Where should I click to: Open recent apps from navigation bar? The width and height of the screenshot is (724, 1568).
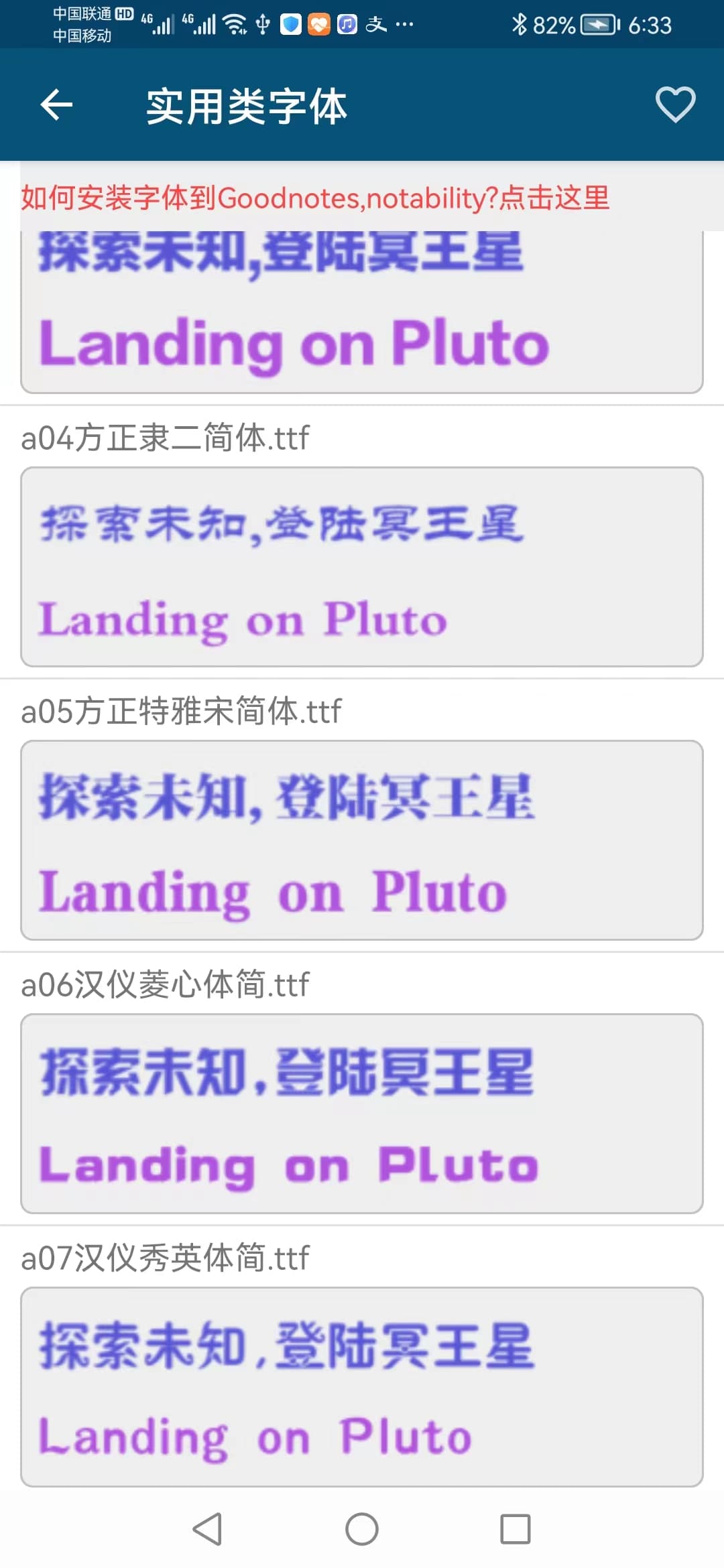tap(515, 1529)
